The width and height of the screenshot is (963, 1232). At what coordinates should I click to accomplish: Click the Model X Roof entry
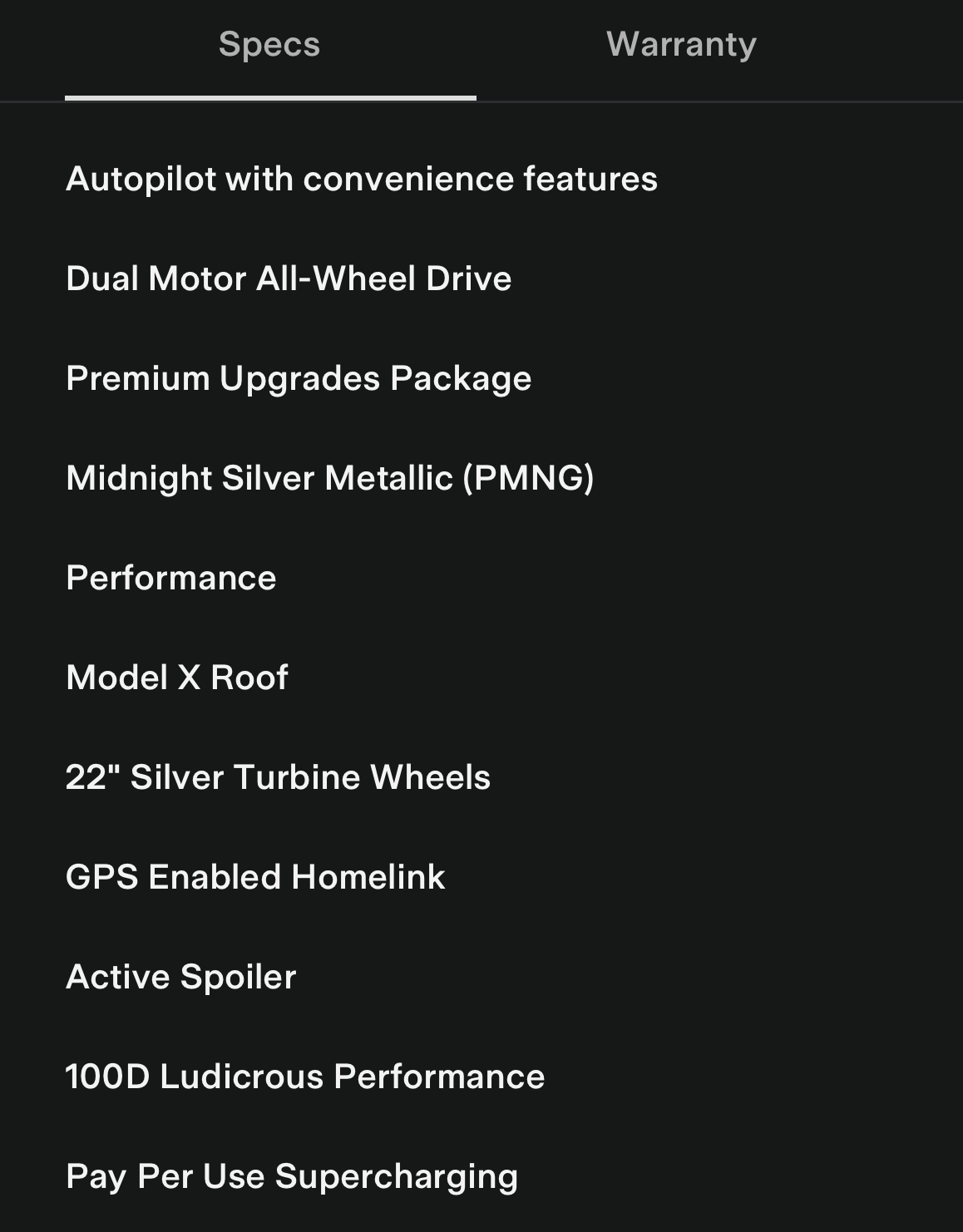coord(177,677)
